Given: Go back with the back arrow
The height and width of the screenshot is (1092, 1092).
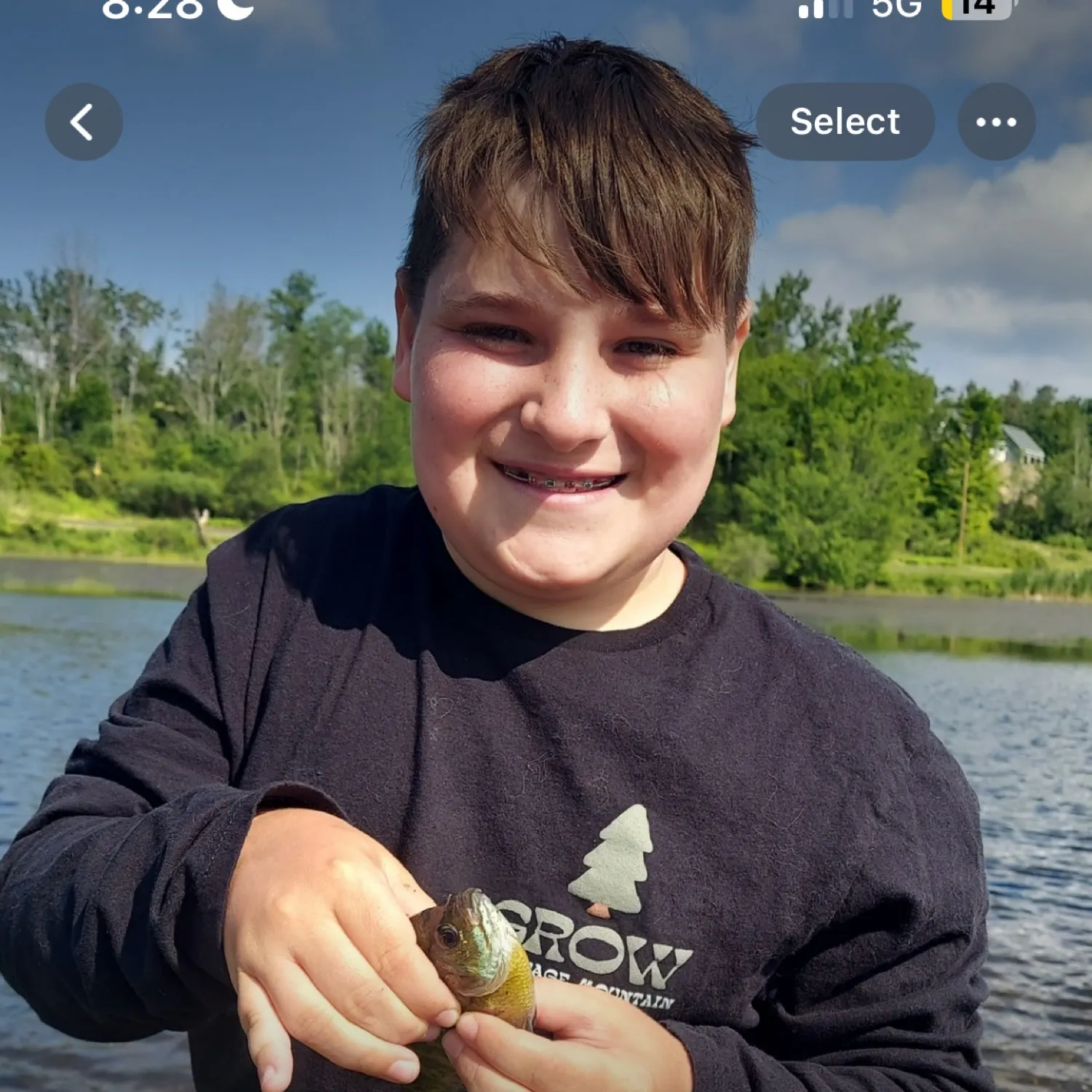Looking at the screenshot, I should pyautogui.click(x=84, y=121).
